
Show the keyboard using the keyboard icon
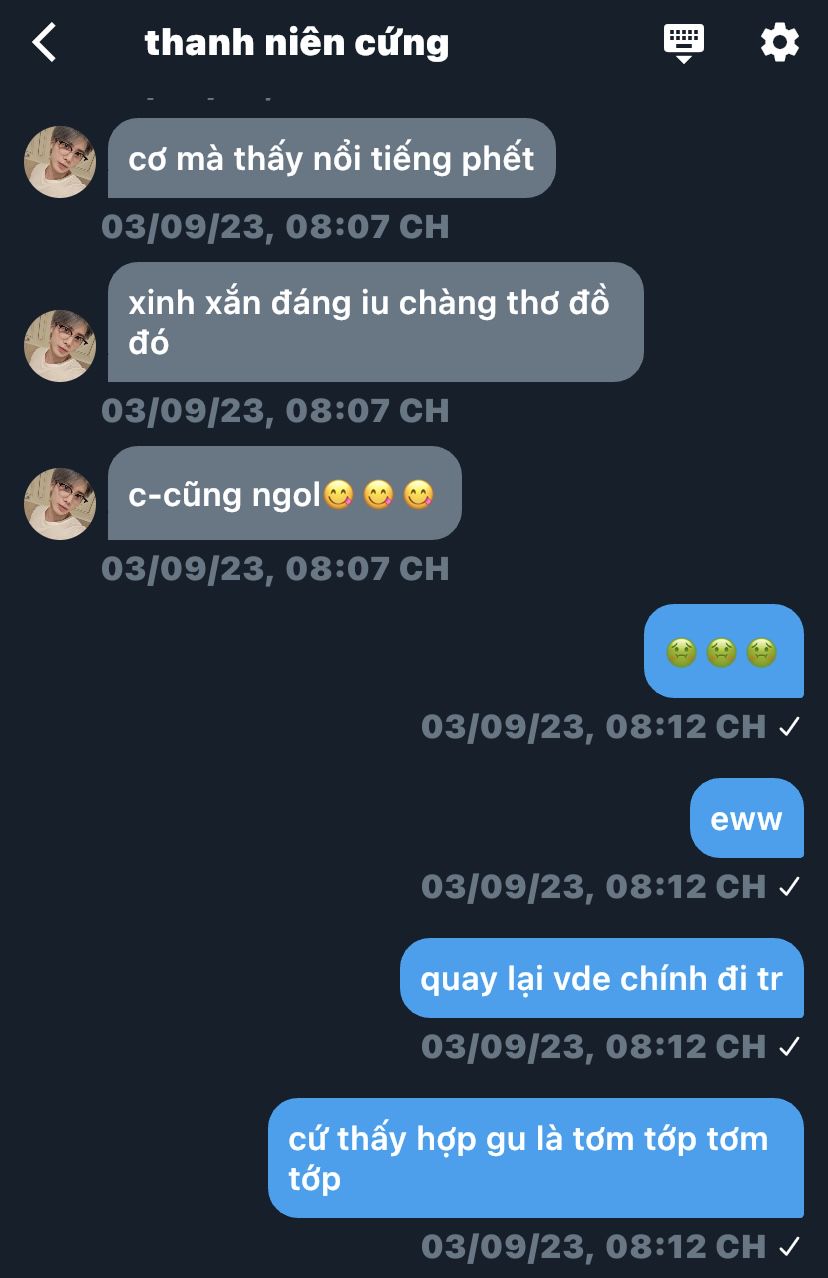coord(684,43)
